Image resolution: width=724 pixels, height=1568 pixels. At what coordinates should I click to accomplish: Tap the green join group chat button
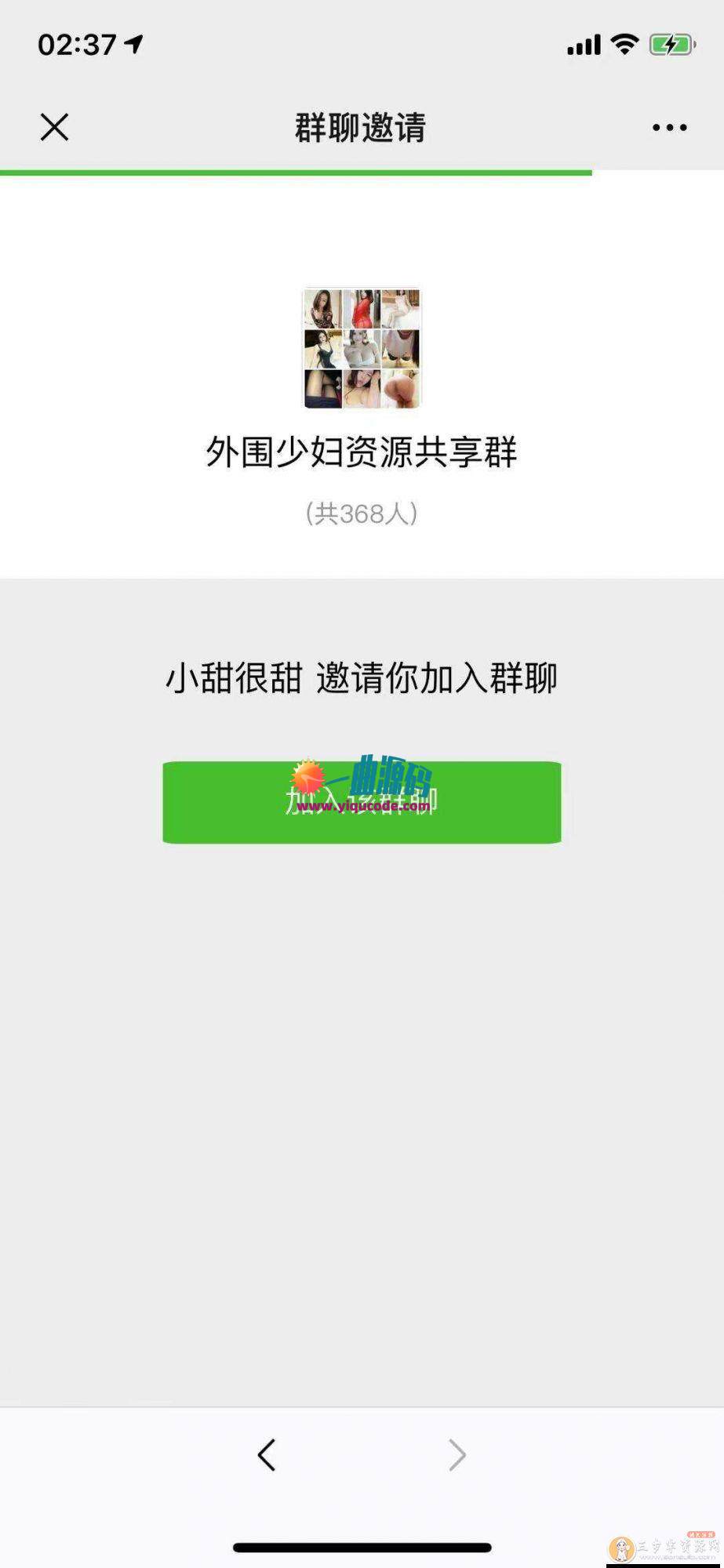362,802
